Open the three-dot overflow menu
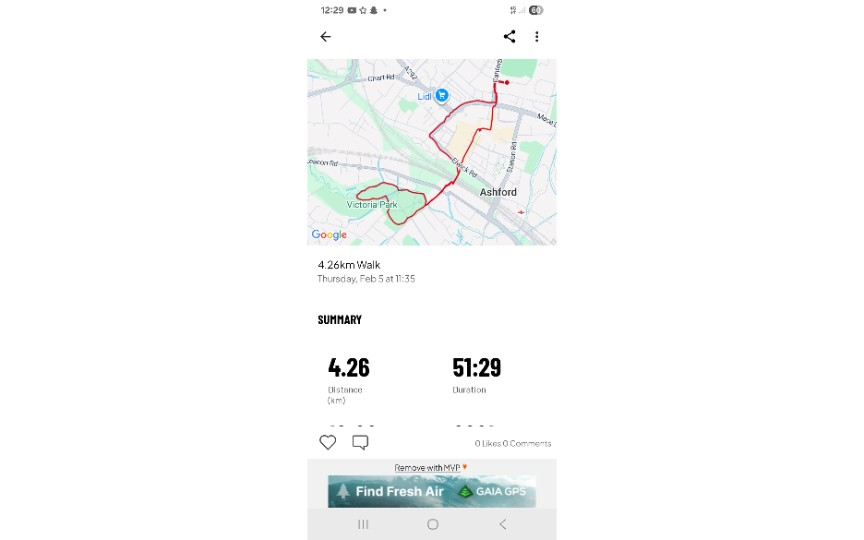 pyautogui.click(x=537, y=37)
